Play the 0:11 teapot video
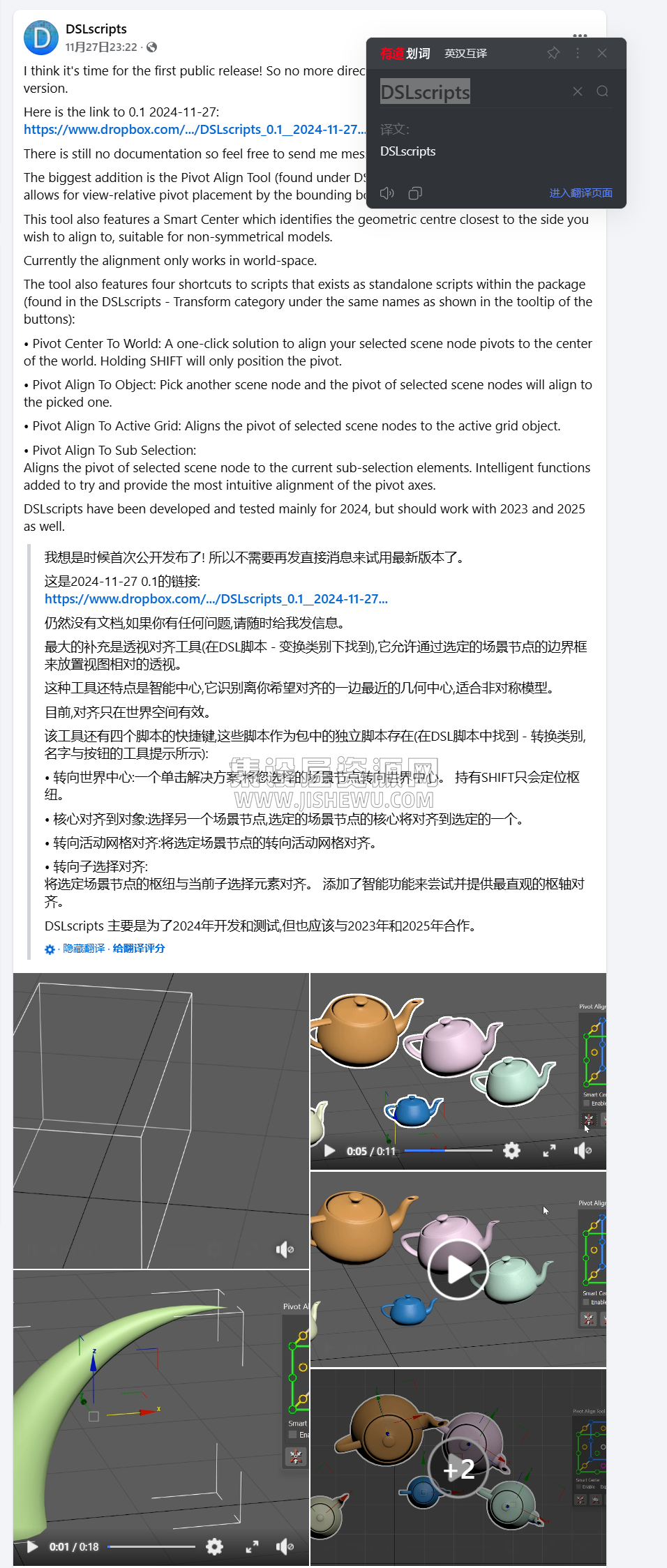The image size is (667, 1568). click(331, 1151)
